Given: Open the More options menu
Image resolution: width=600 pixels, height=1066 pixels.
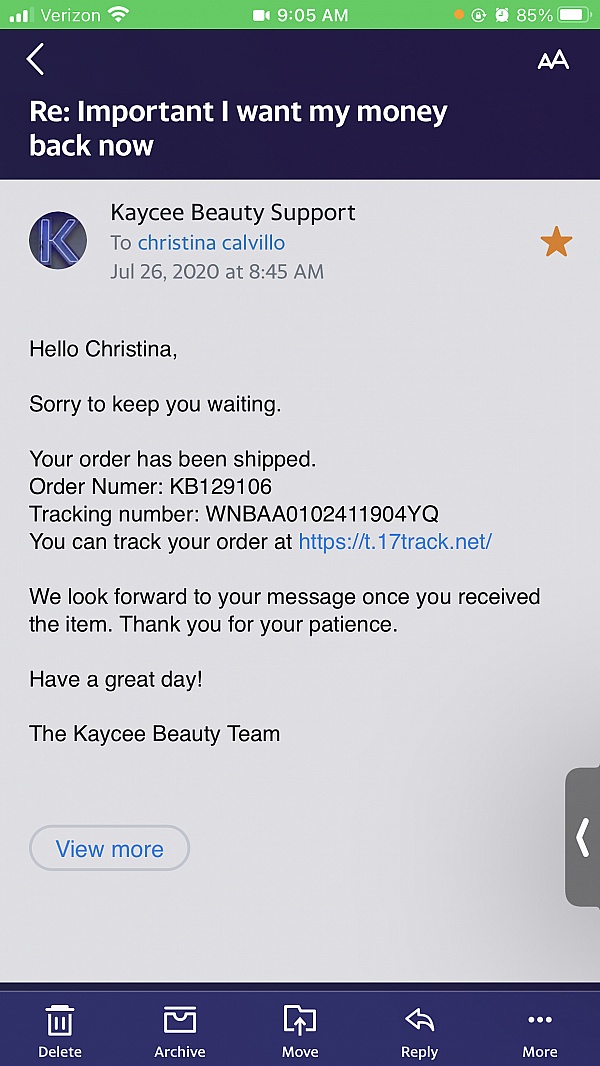Looking at the screenshot, I should click(x=539, y=1030).
